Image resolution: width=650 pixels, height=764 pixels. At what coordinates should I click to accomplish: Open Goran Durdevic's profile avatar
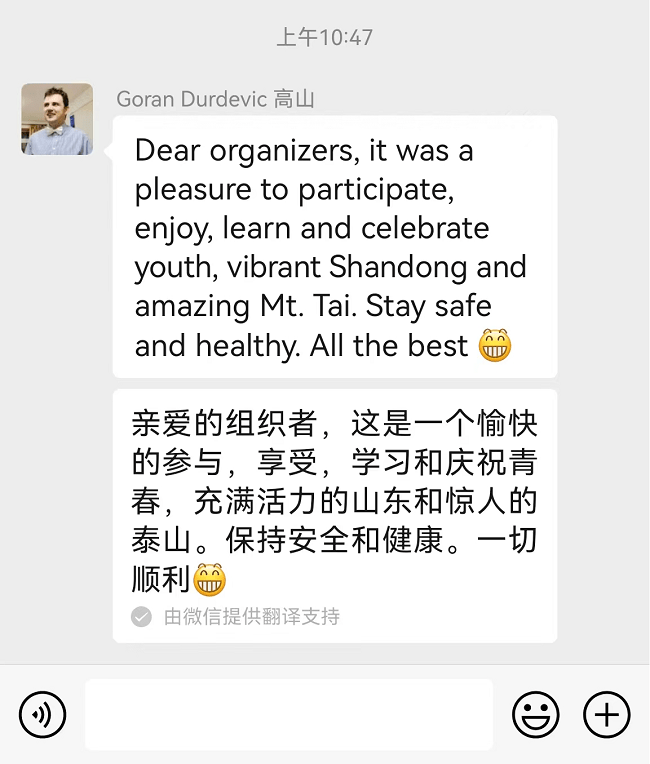tap(57, 119)
